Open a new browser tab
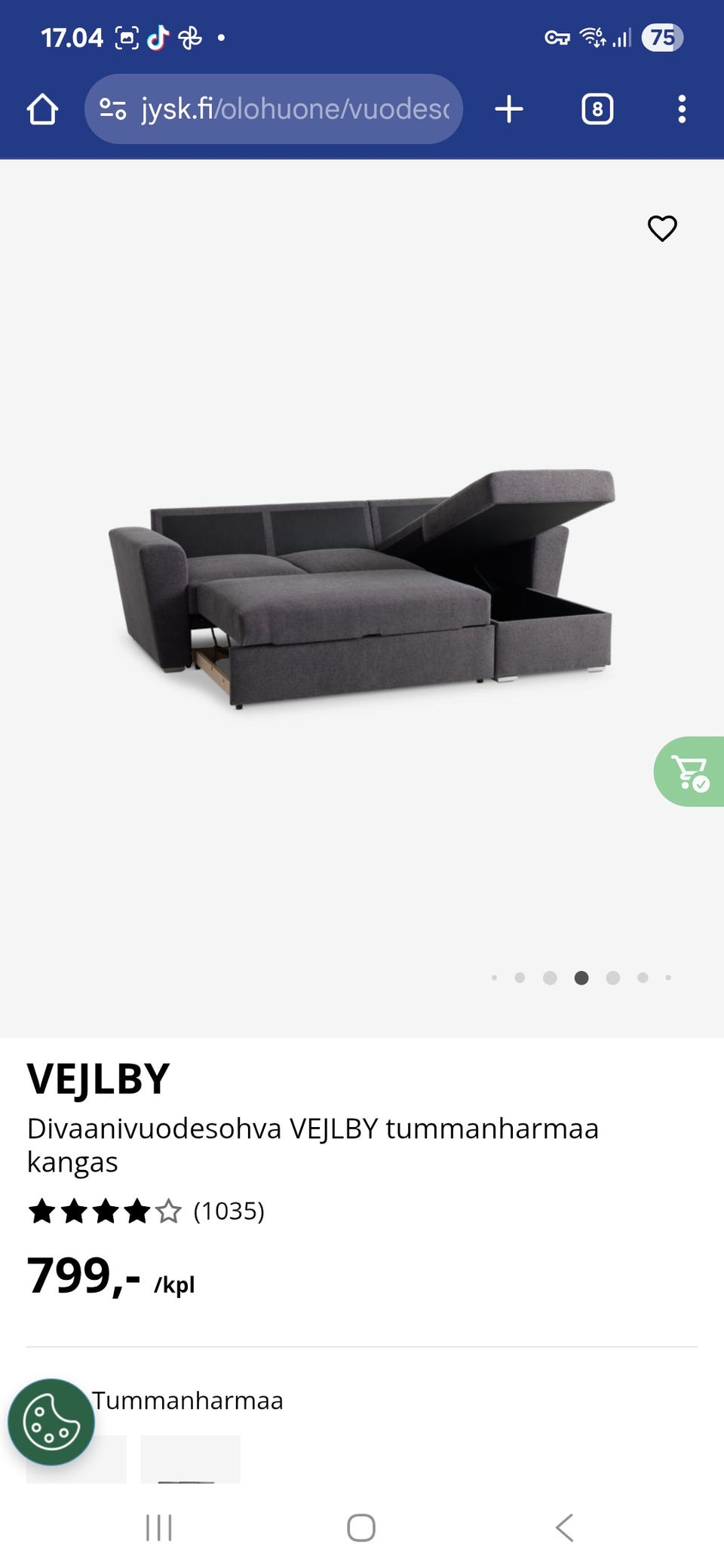The height and width of the screenshot is (1568, 724). pos(509,109)
